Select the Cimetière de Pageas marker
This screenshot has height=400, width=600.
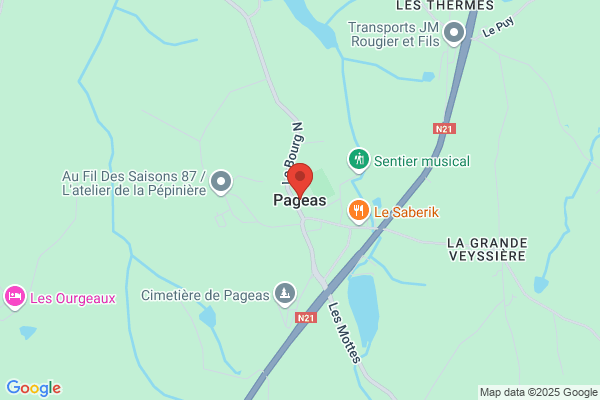pyautogui.click(x=285, y=295)
